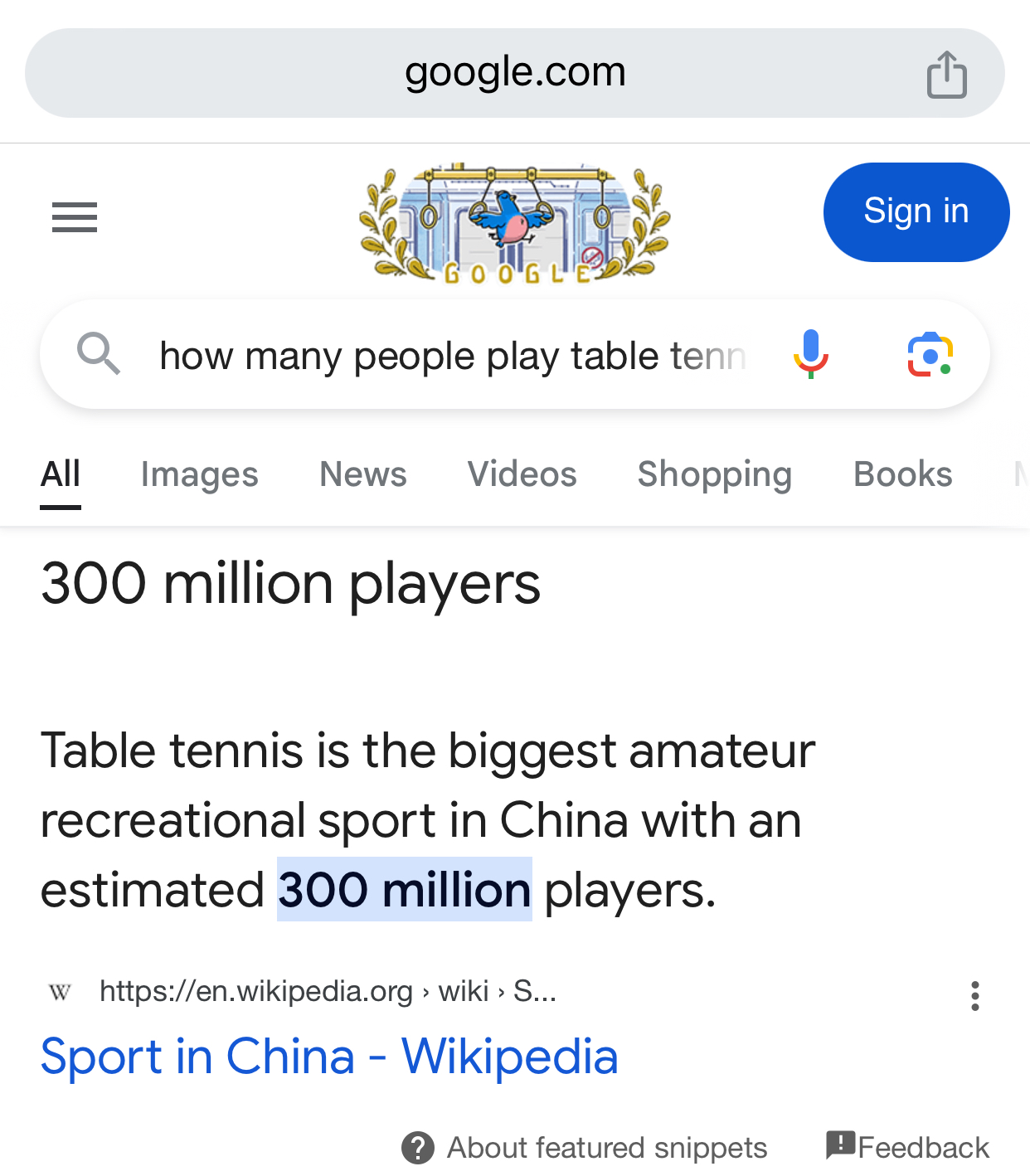Open the hamburger menu
The height and width of the screenshot is (1176, 1030).
[75, 217]
